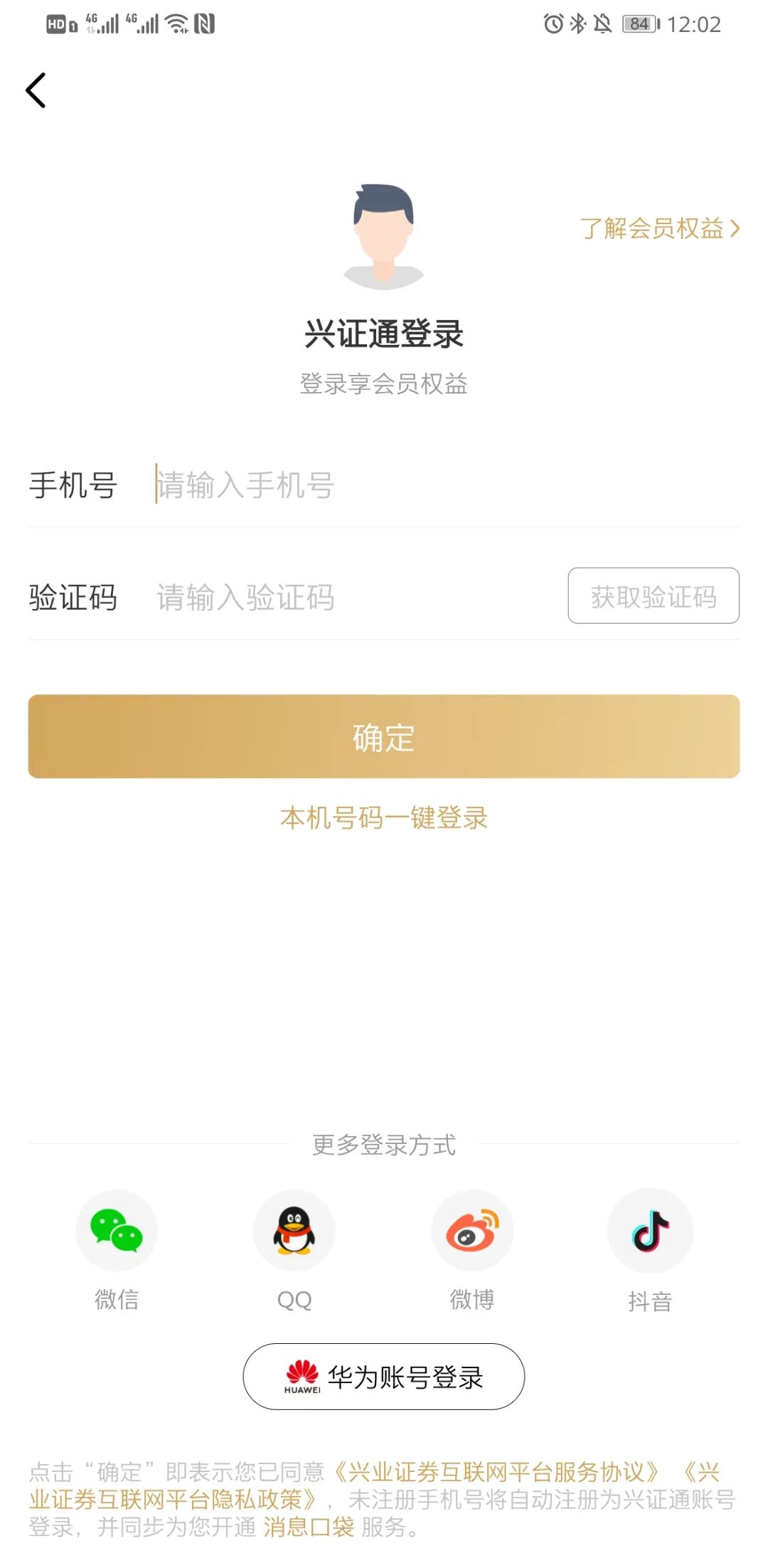The width and height of the screenshot is (768, 1568).
Task: Open 兴业证券互联网平台服务协议 service agreement
Action: point(498,1472)
